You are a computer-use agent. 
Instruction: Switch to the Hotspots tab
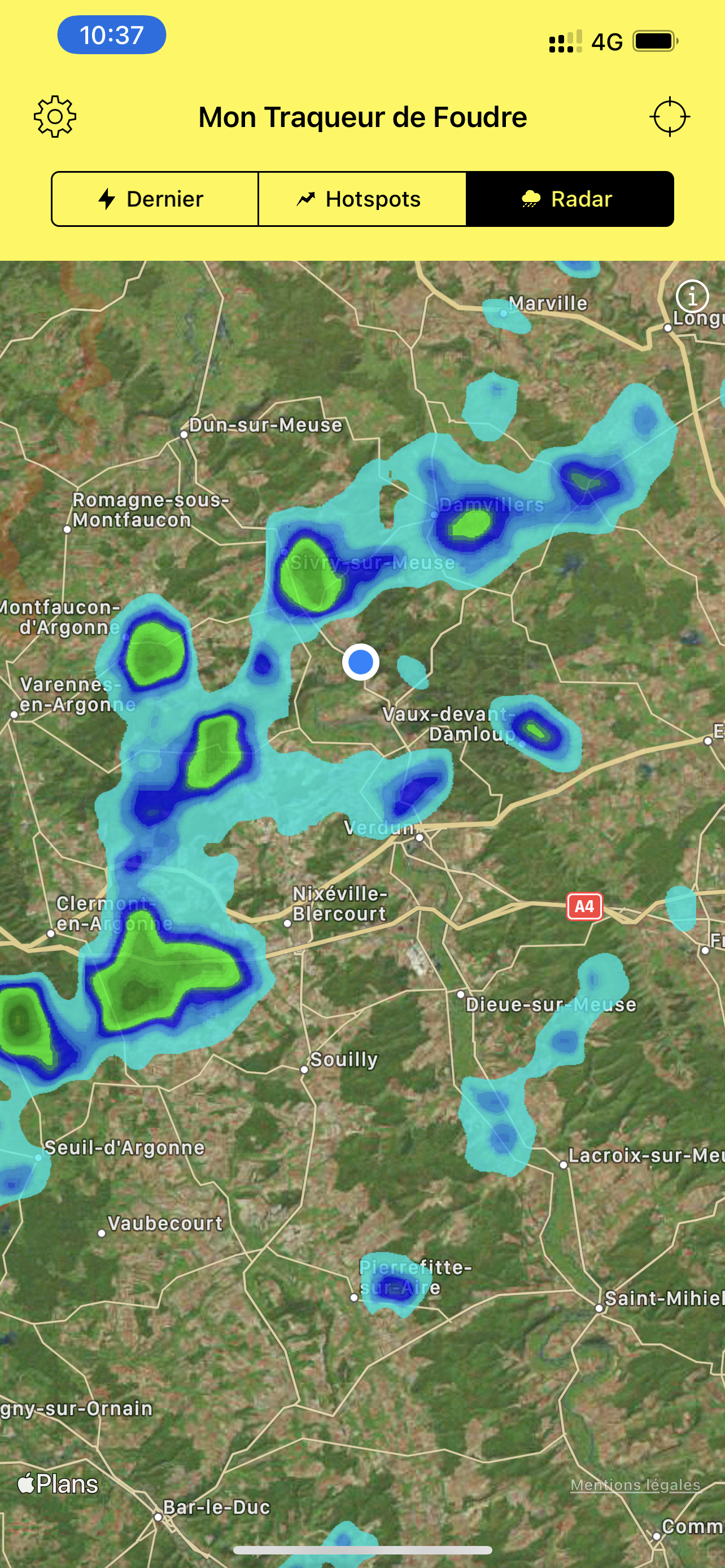(x=362, y=199)
